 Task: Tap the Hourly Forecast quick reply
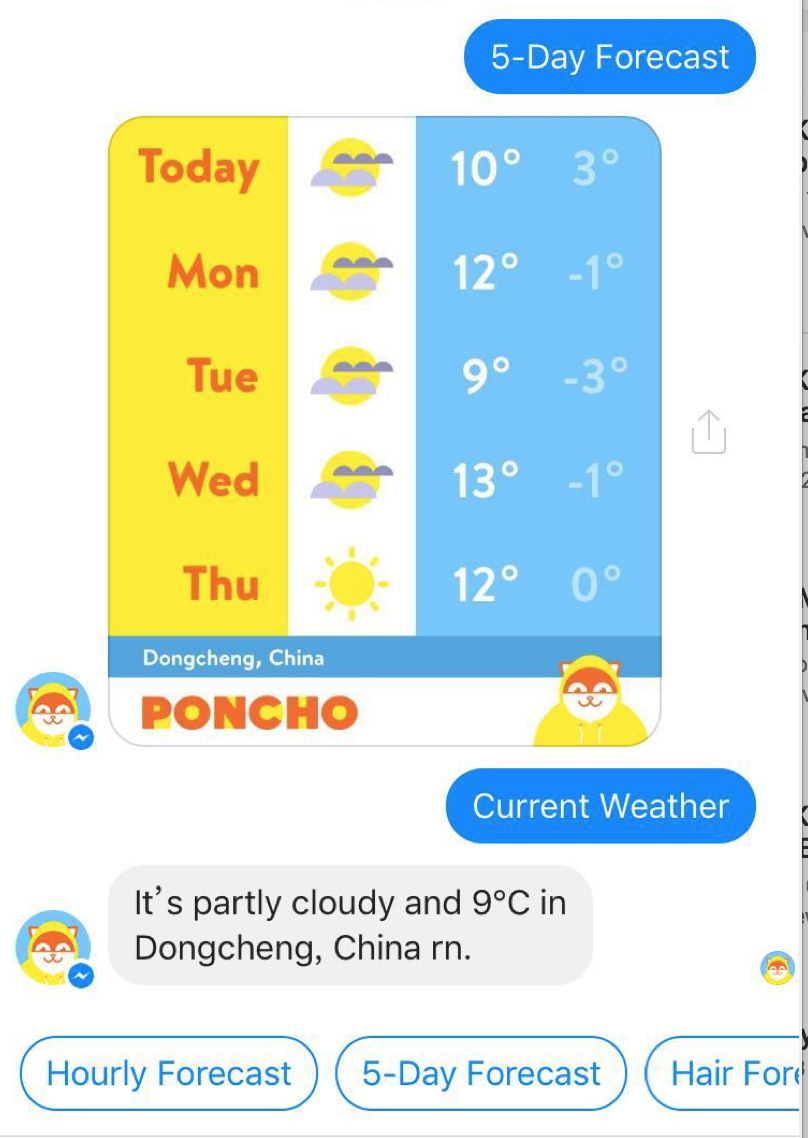169,1074
